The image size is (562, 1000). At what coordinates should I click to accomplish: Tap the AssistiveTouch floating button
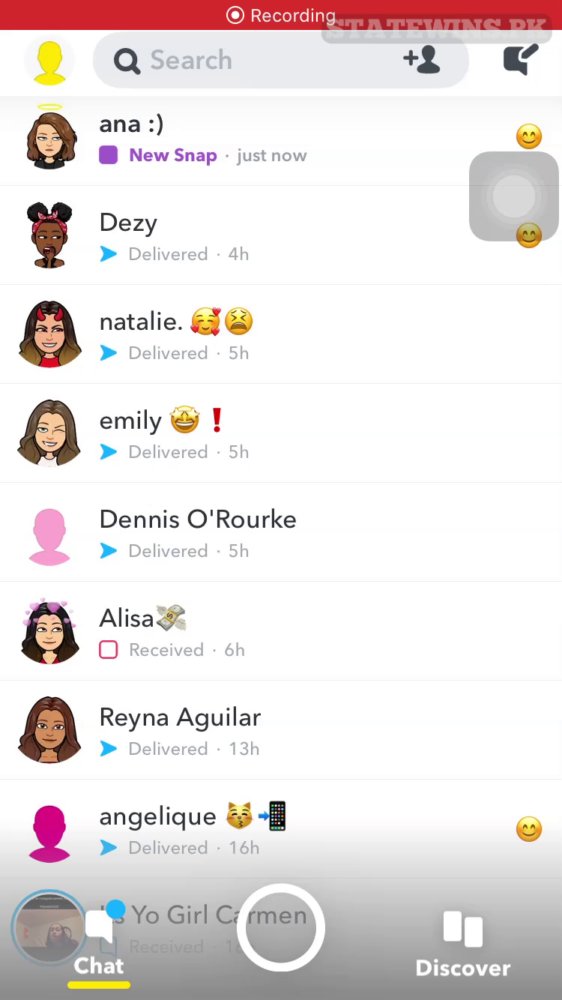point(514,196)
